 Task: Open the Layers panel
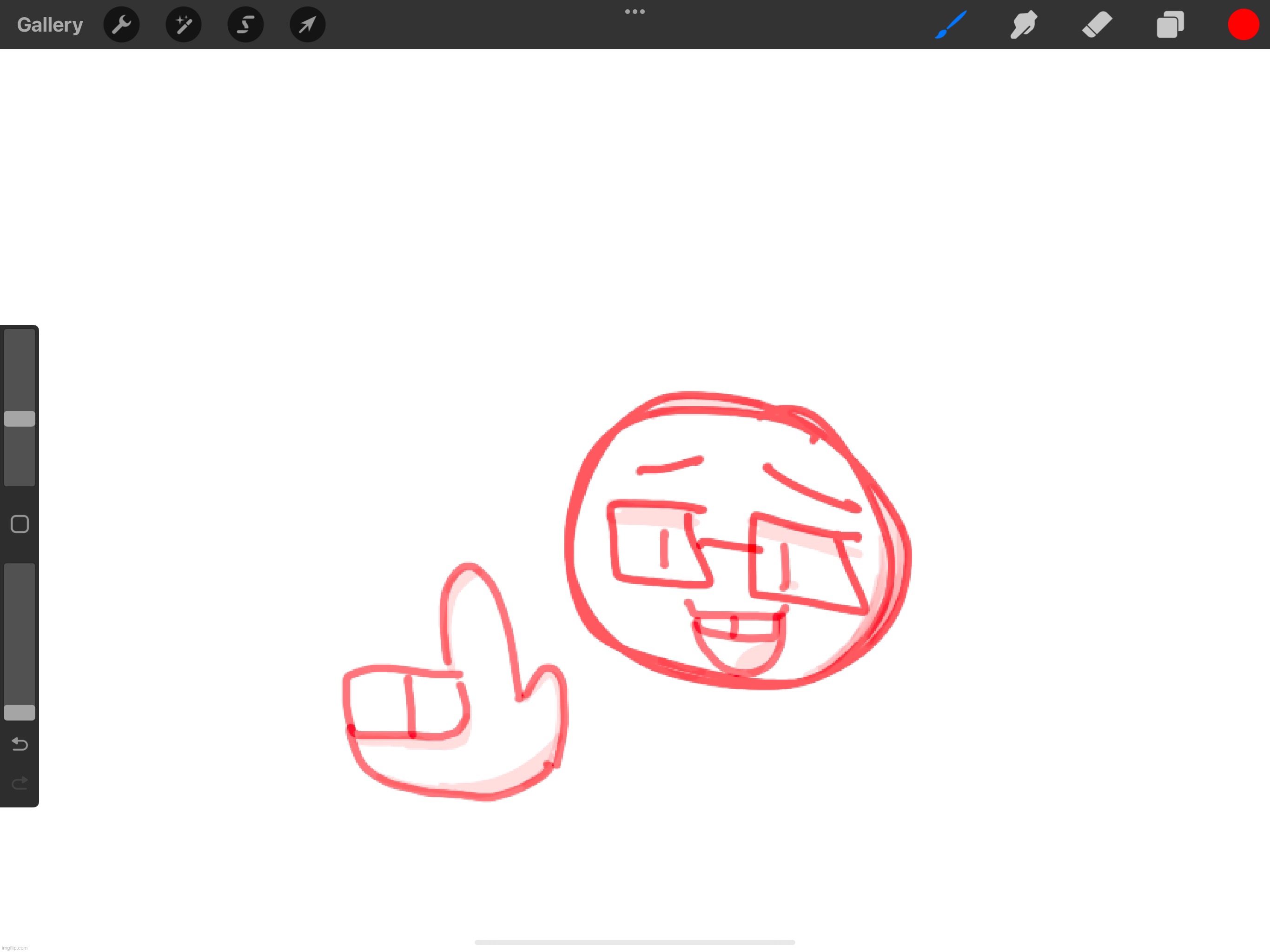[1170, 25]
